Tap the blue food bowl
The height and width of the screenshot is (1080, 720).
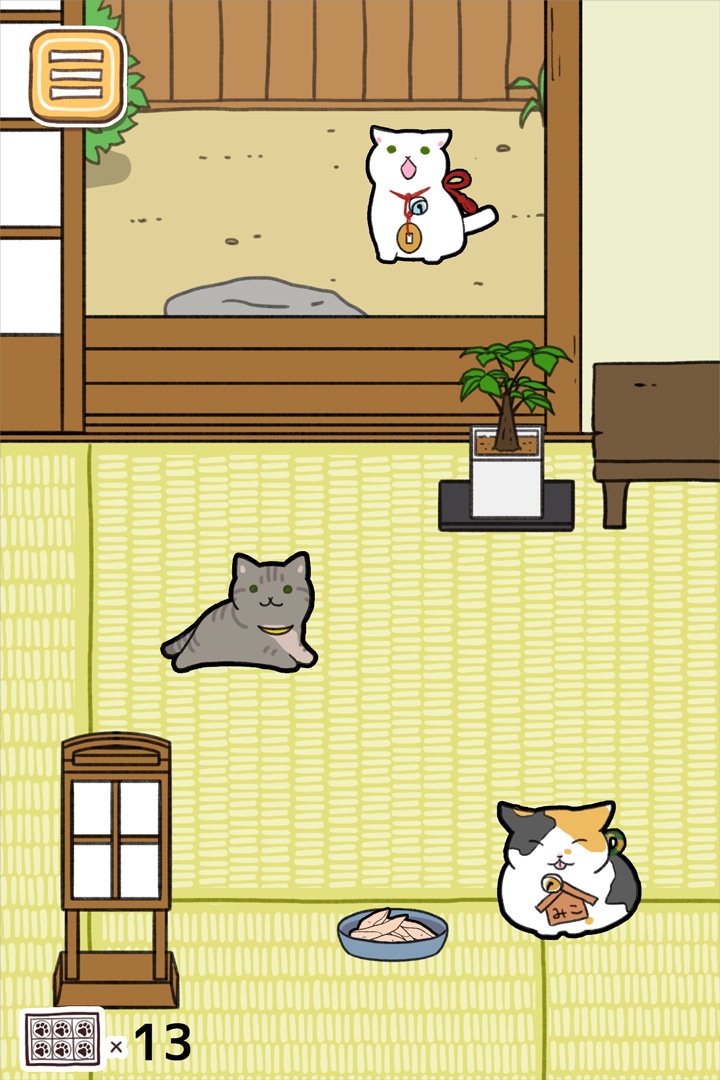coord(392,934)
